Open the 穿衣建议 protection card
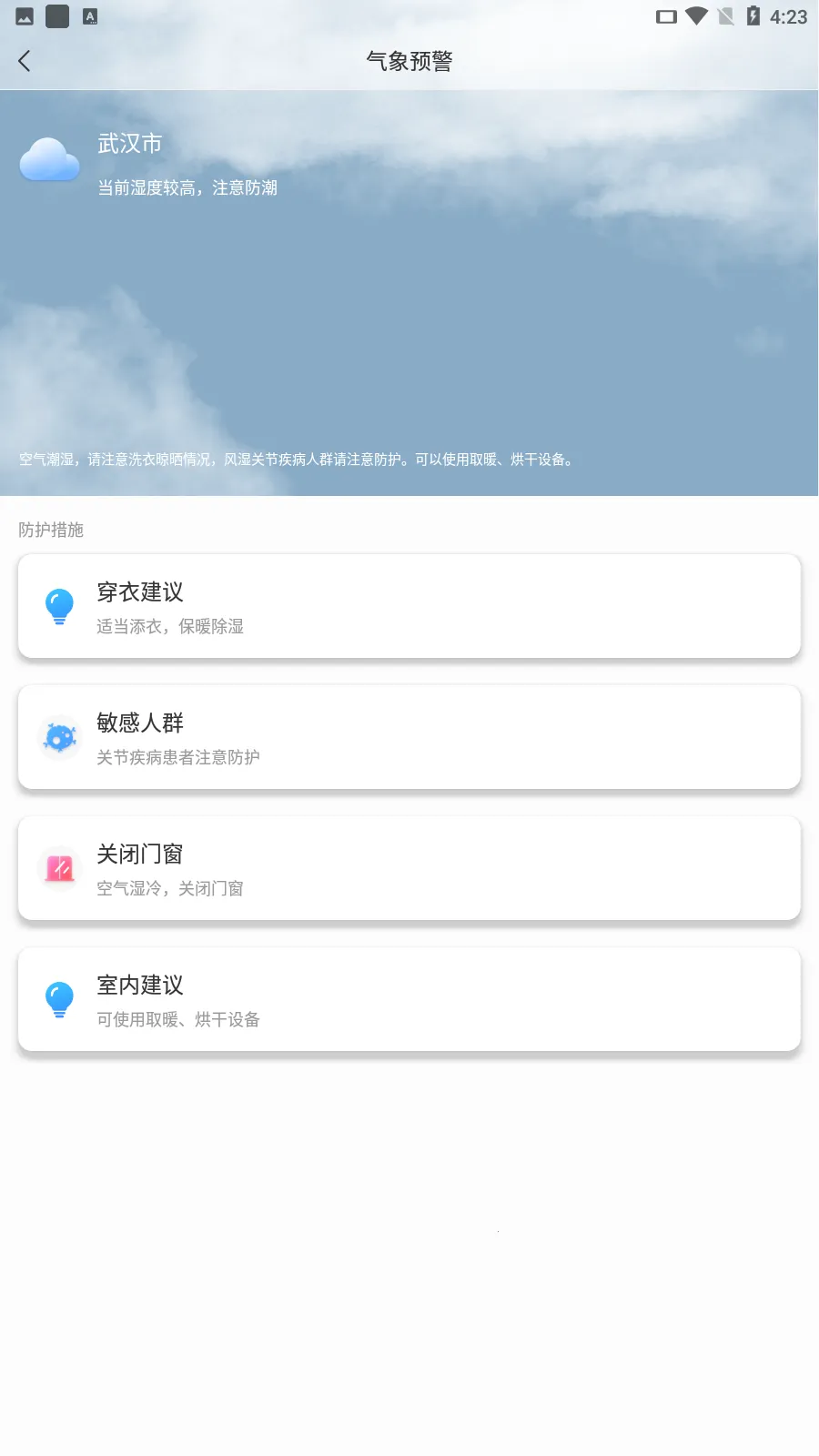 click(408, 605)
